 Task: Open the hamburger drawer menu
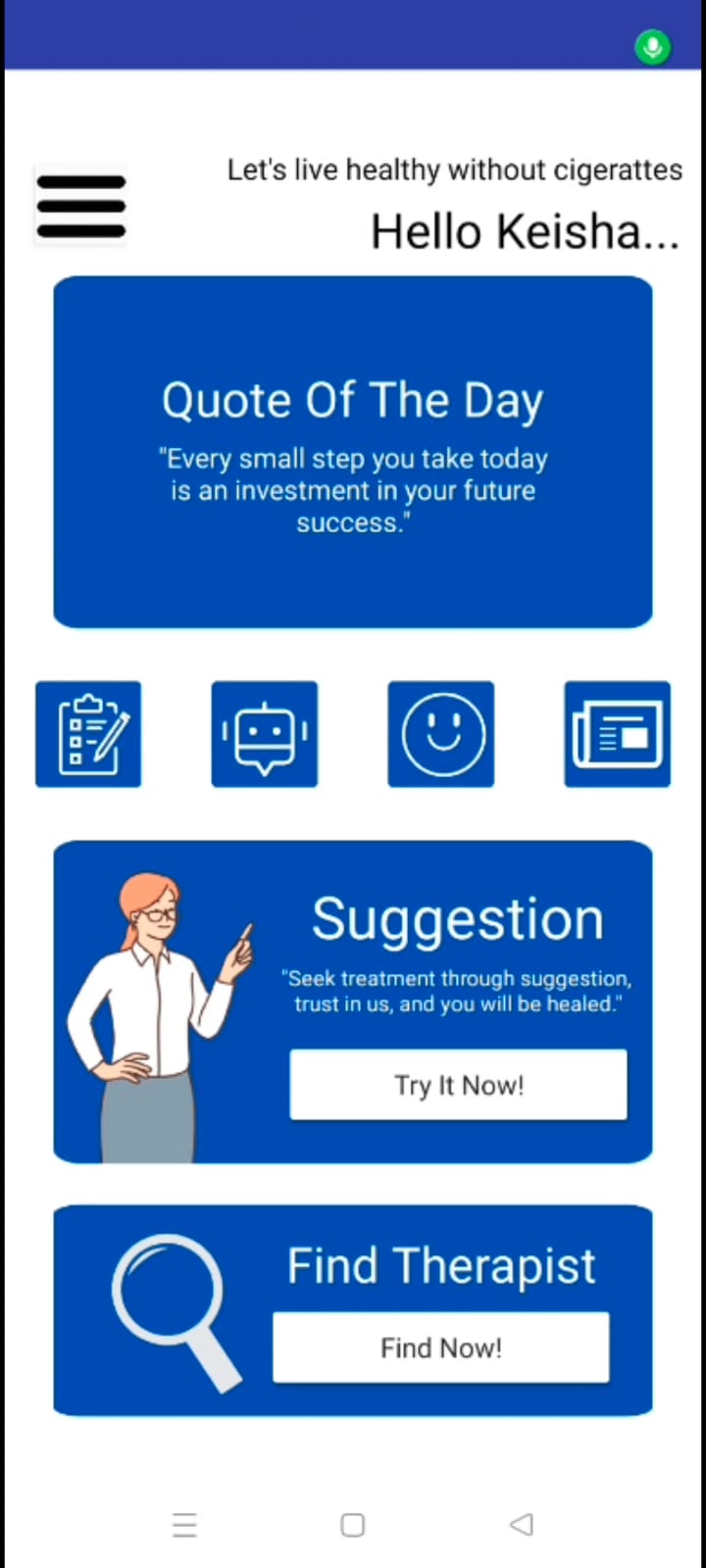[81, 206]
